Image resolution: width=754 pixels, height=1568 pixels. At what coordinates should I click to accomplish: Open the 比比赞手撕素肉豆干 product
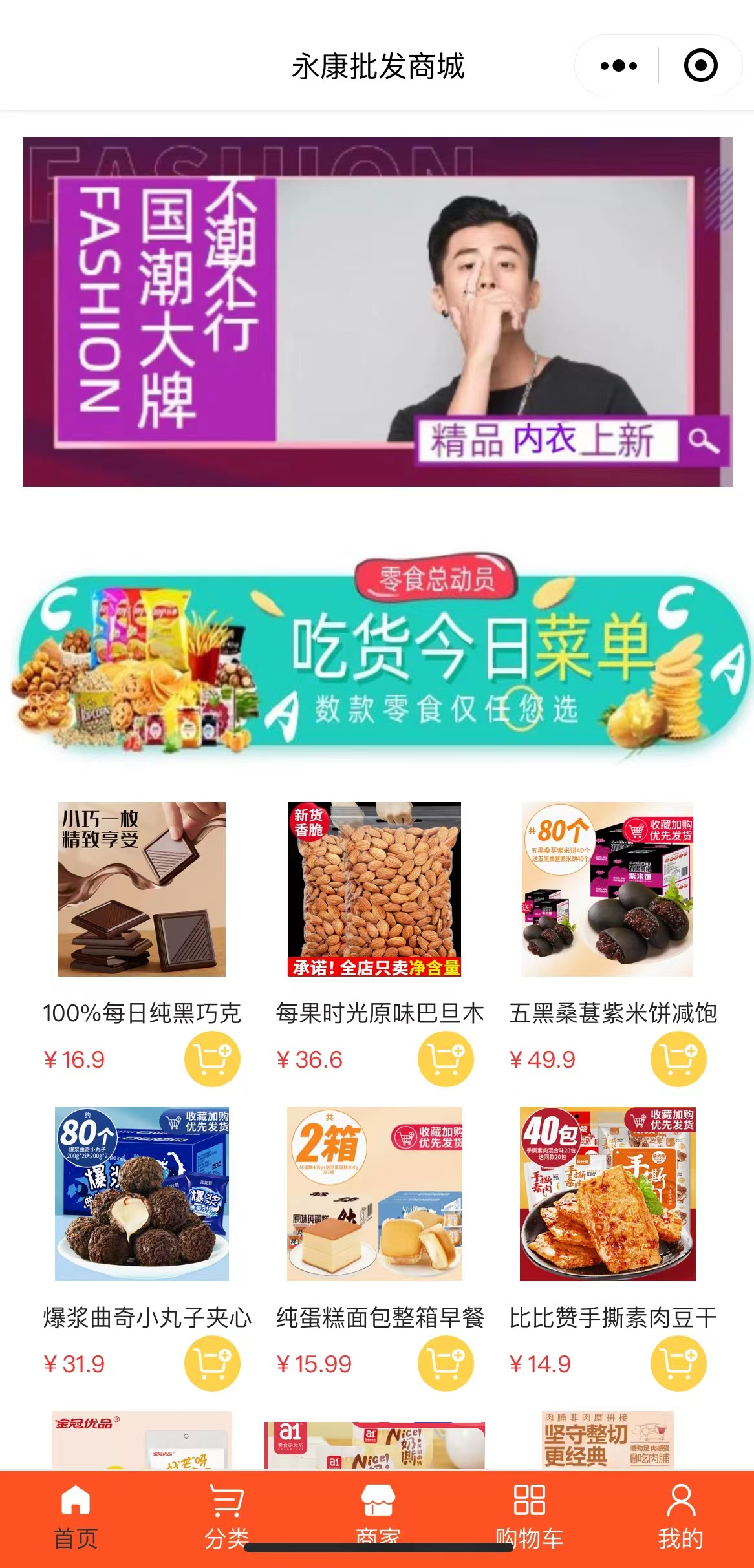607,1194
